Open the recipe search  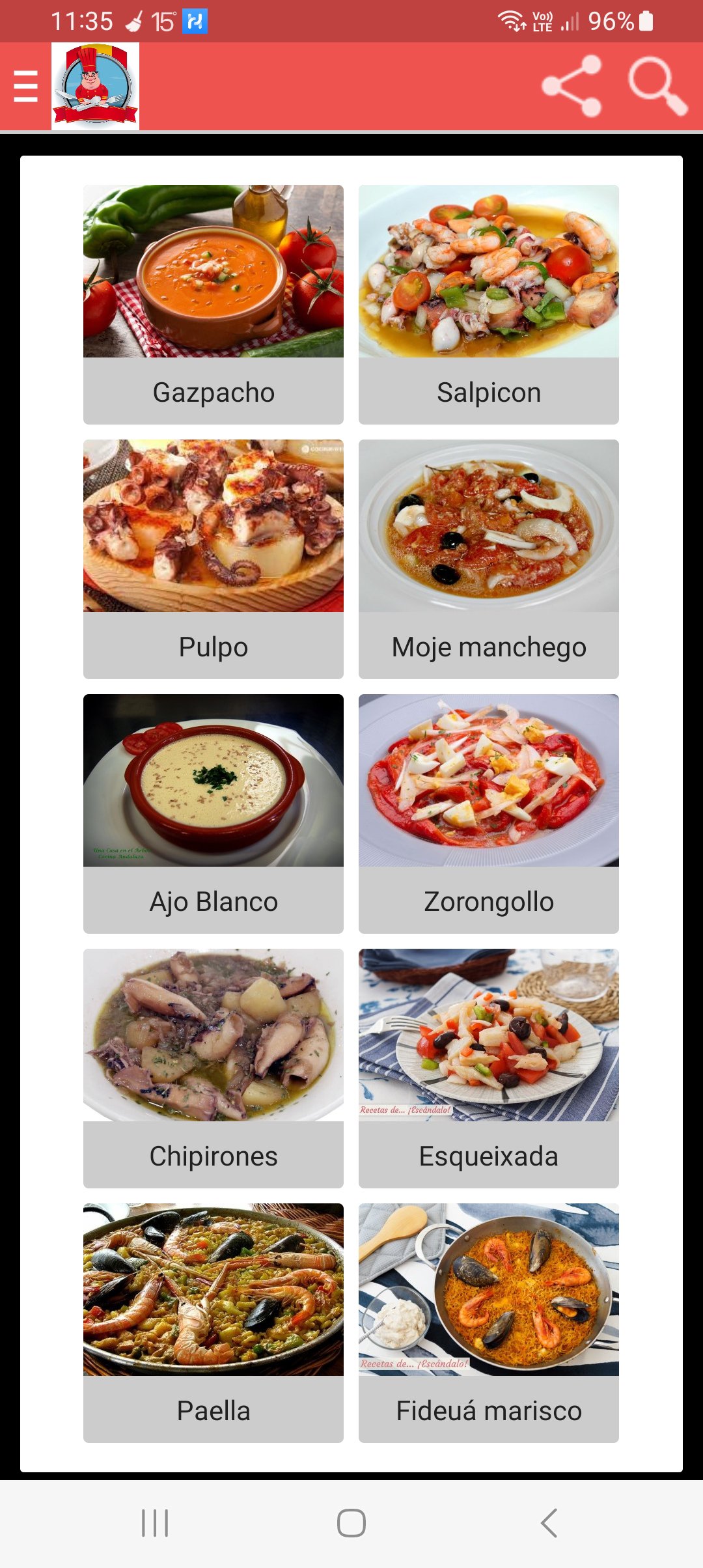pos(657,85)
